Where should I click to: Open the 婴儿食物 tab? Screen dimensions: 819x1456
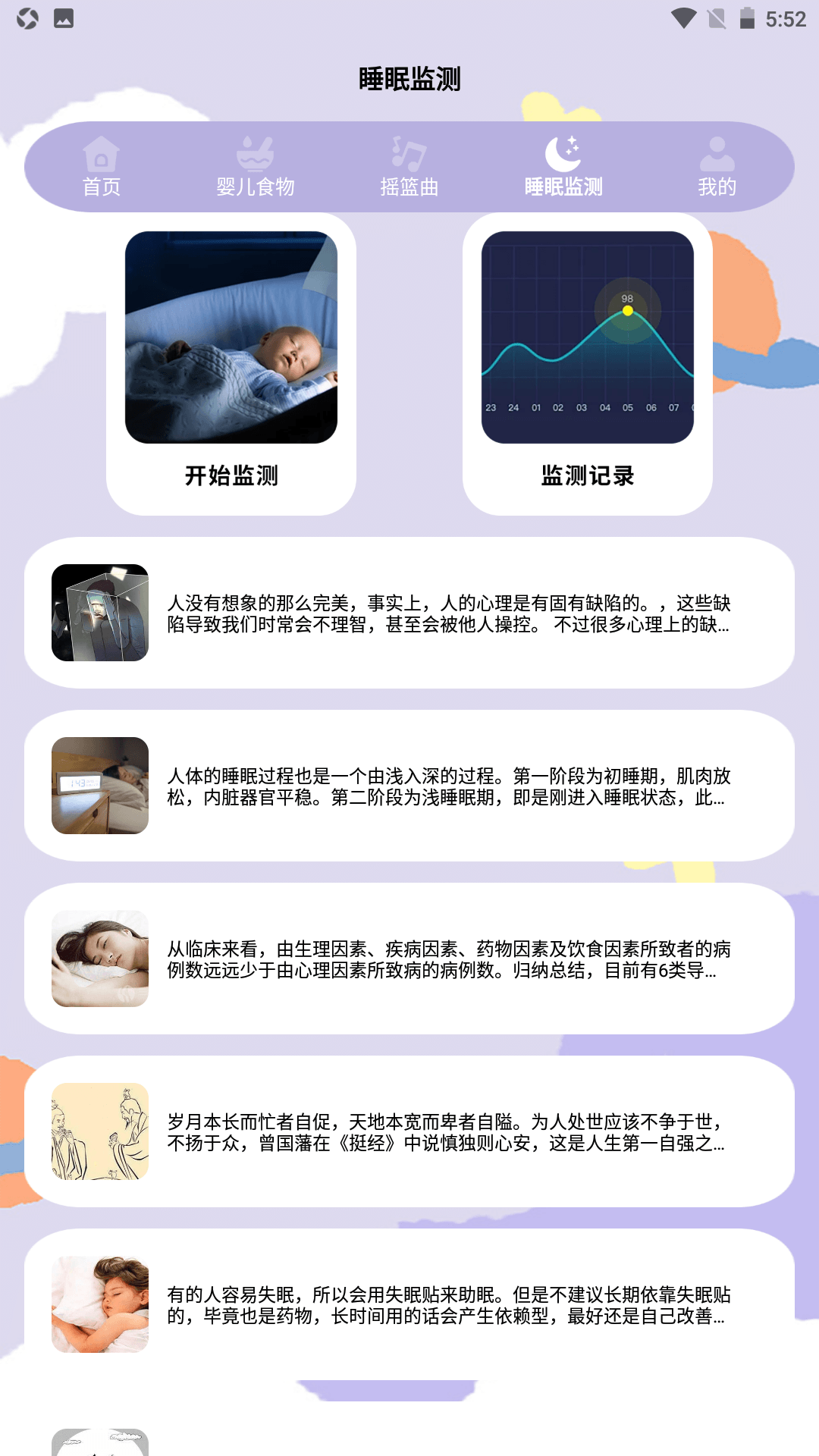[x=256, y=167]
